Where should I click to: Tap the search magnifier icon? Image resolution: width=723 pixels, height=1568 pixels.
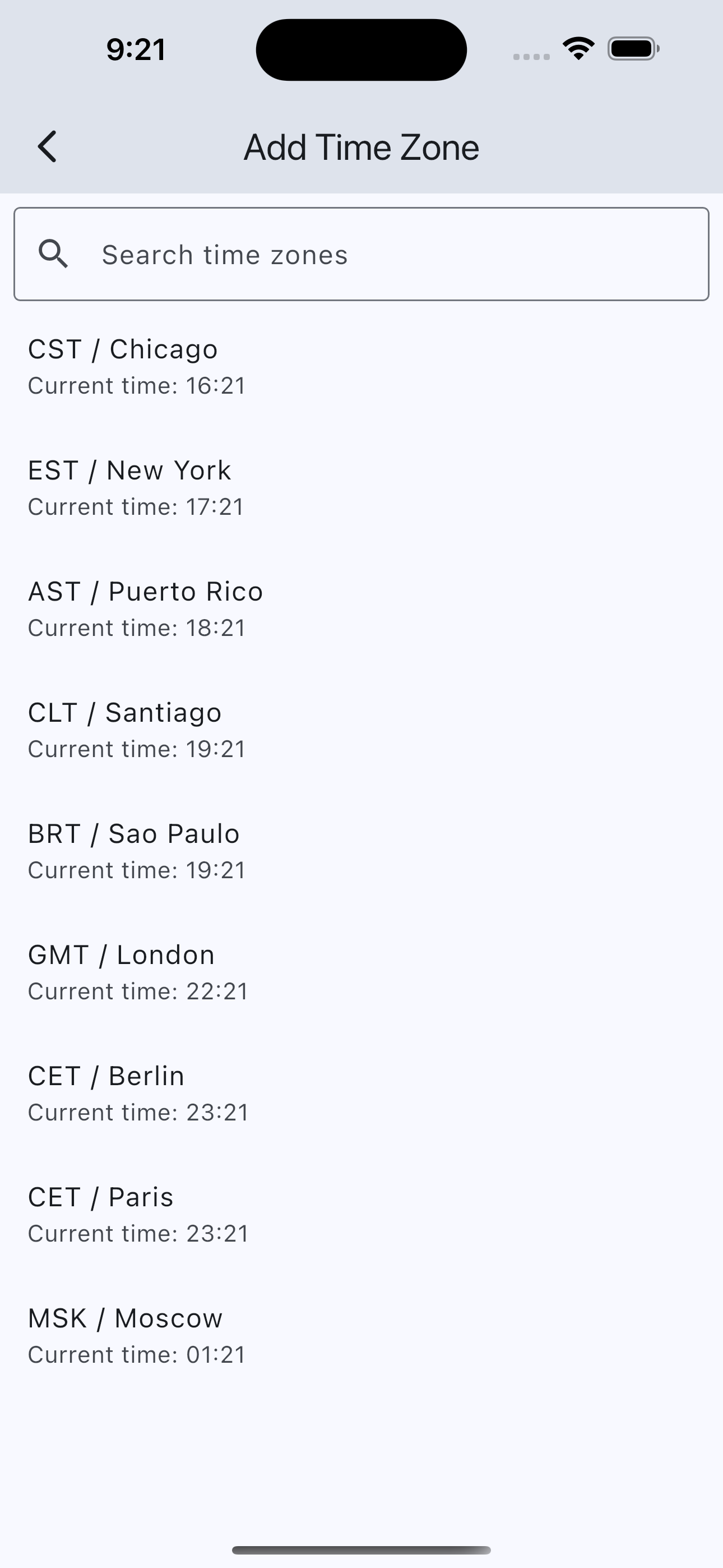pyautogui.click(x=54, y=255)
